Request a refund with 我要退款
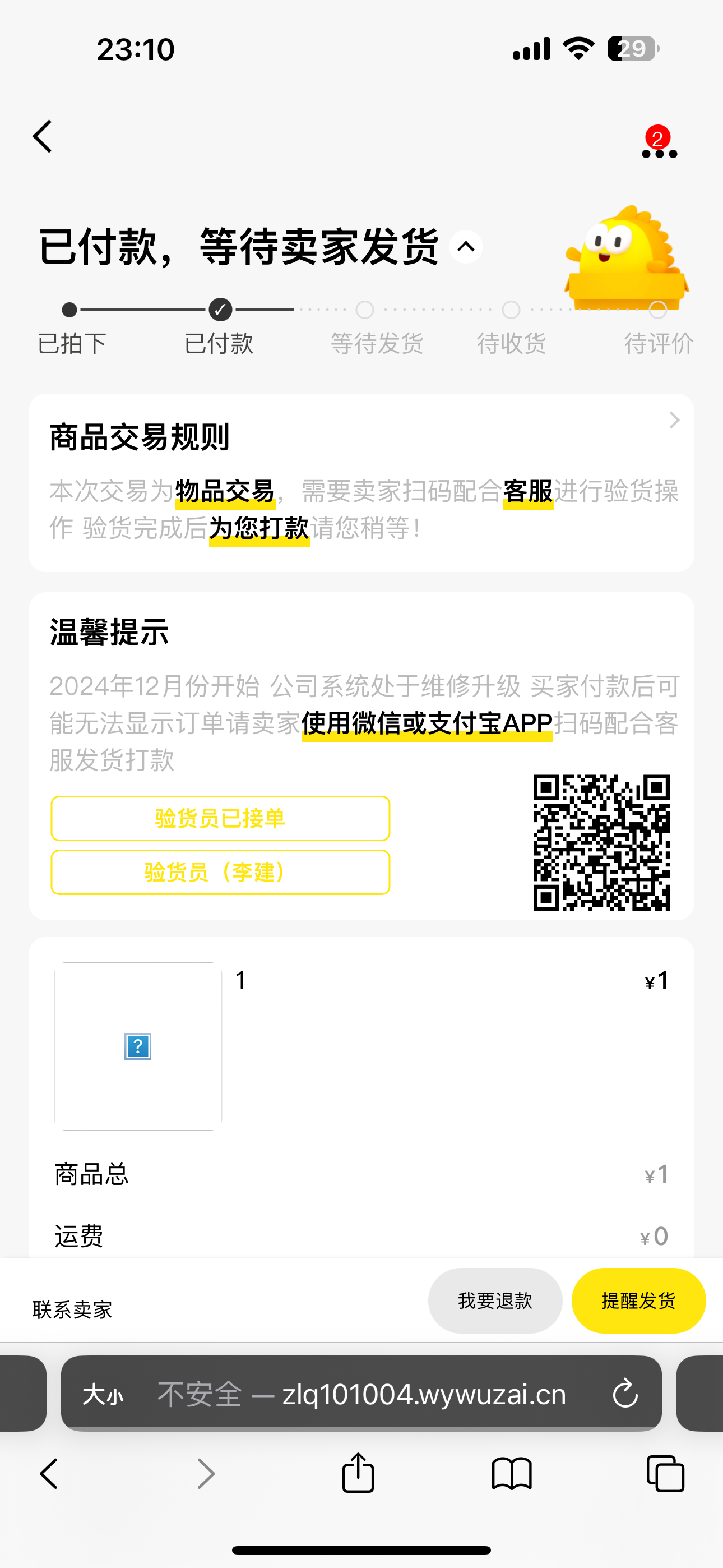This screenshot has height=1568, width=723. pos(495,1301)
